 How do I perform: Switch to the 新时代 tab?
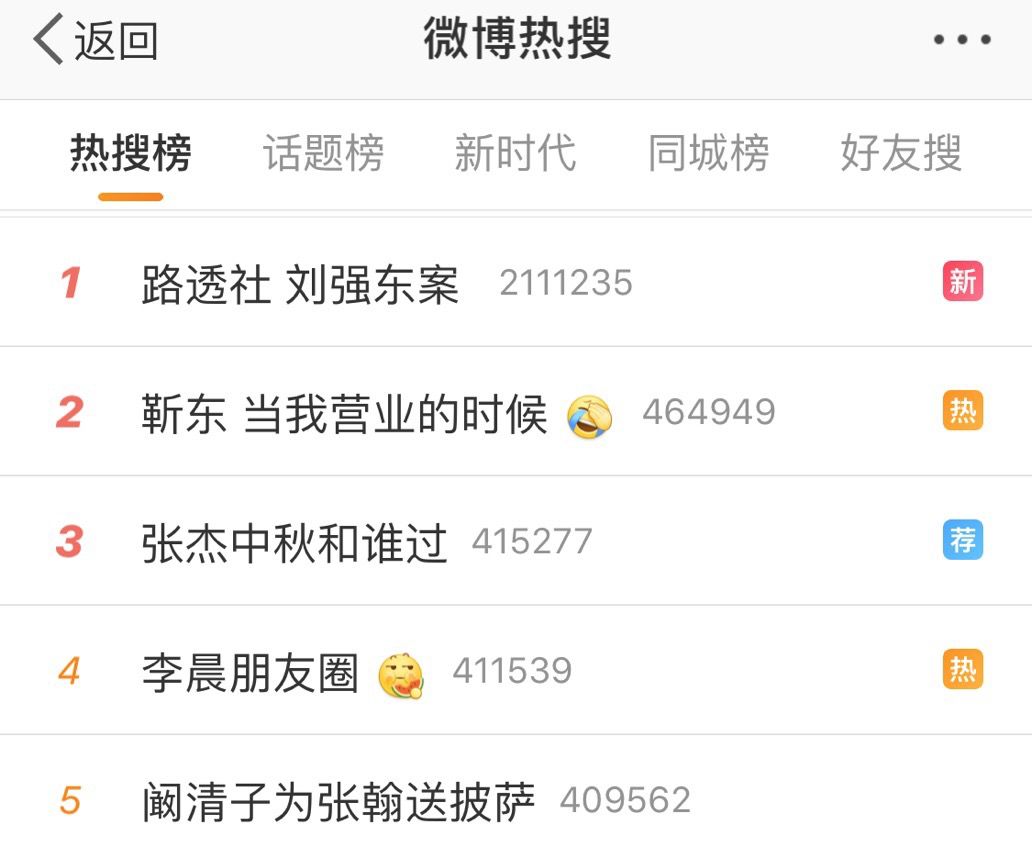(x=515, y=154)
